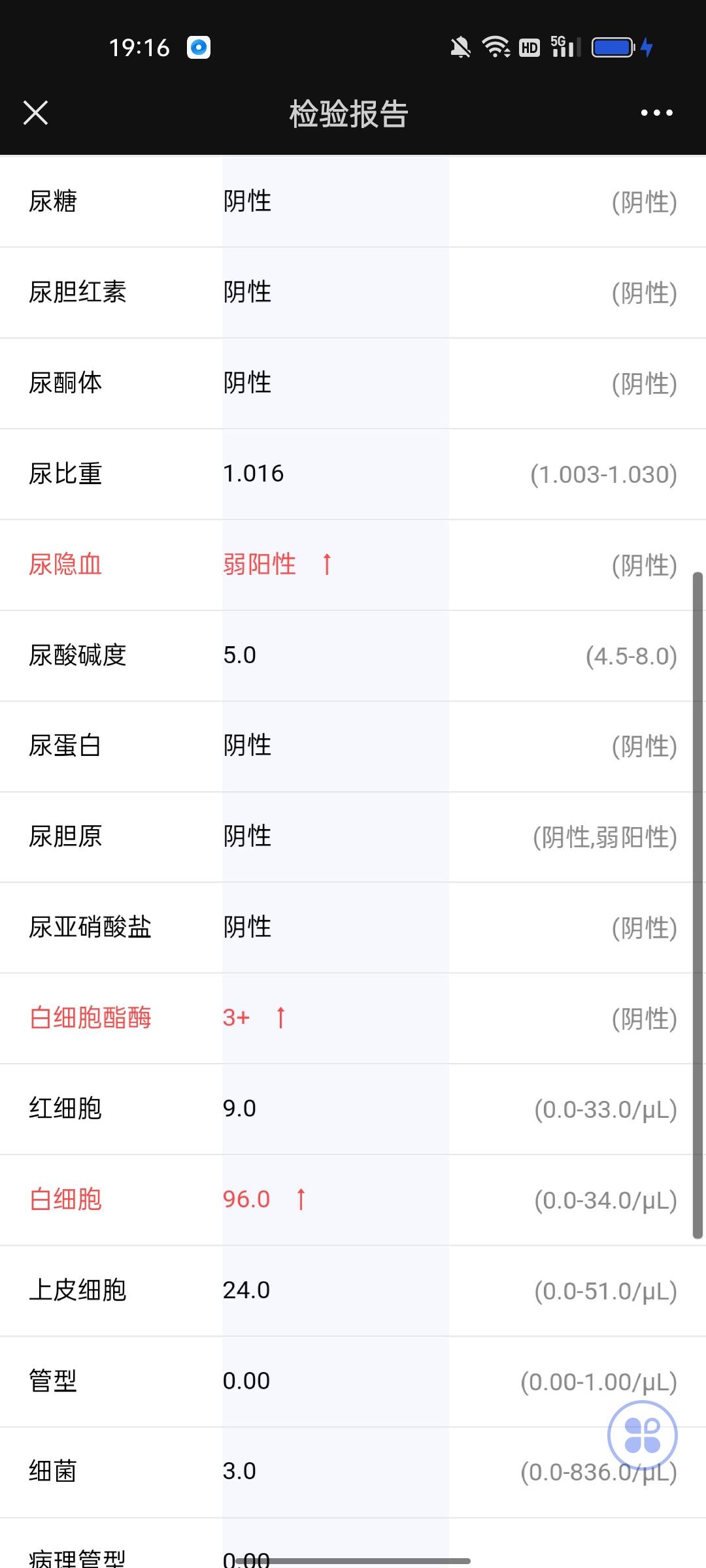Tap the 尿糖 阴性 result row
Image resolution: width=706 pixels, height=1568 pixels.
coord(261,201)
